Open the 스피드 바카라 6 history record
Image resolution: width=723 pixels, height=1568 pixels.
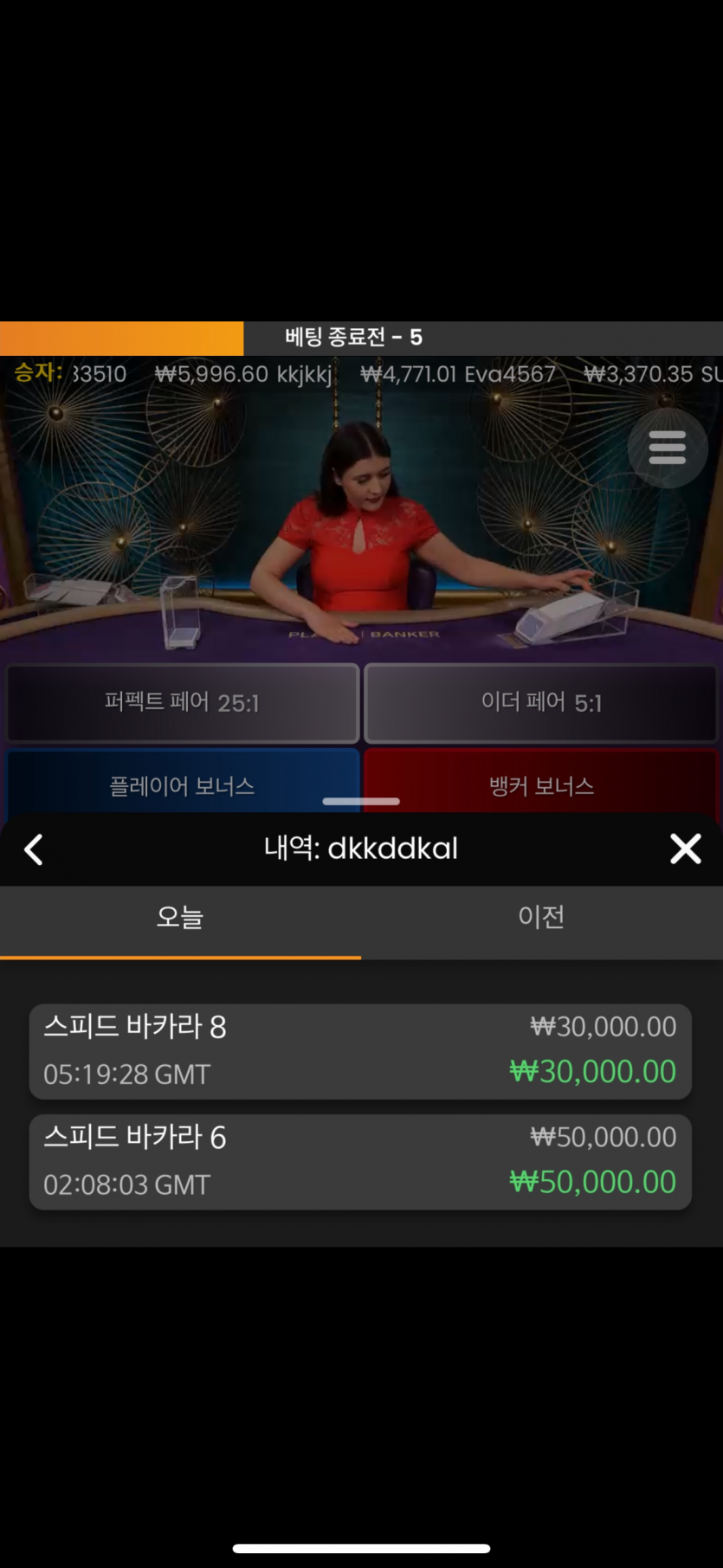[360, 1161]
